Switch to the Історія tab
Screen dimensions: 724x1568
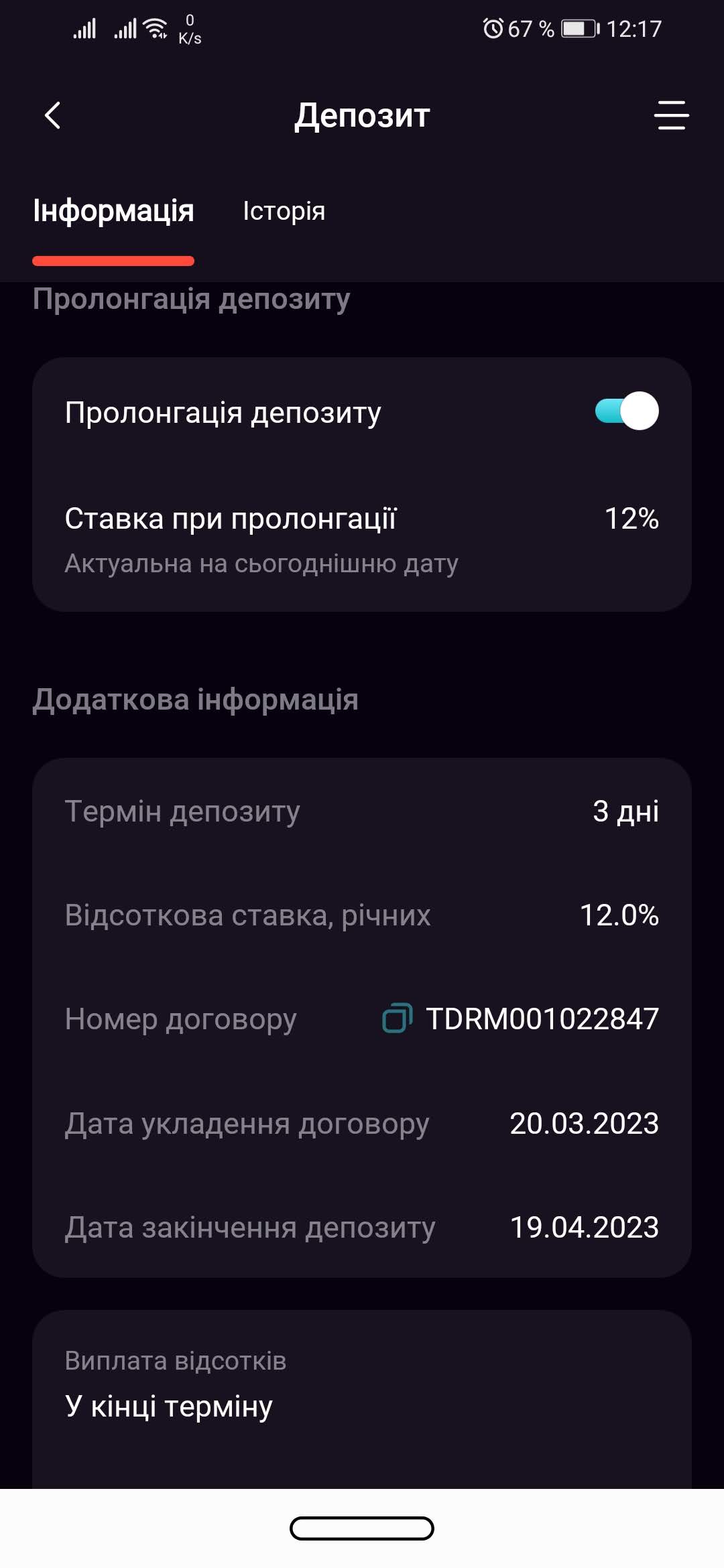pos(284,211)
